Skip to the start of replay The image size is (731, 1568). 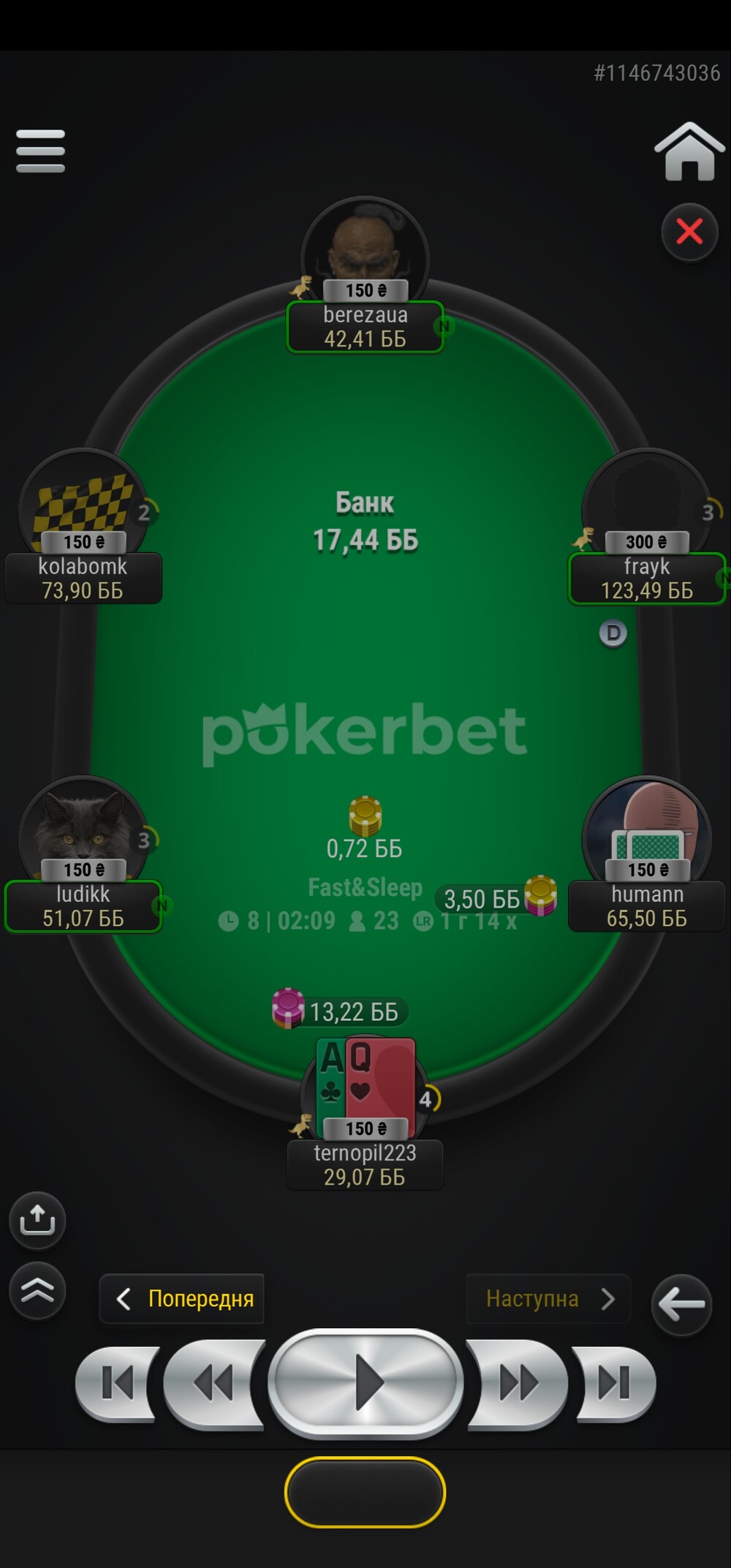click(x=117, y=1382)
